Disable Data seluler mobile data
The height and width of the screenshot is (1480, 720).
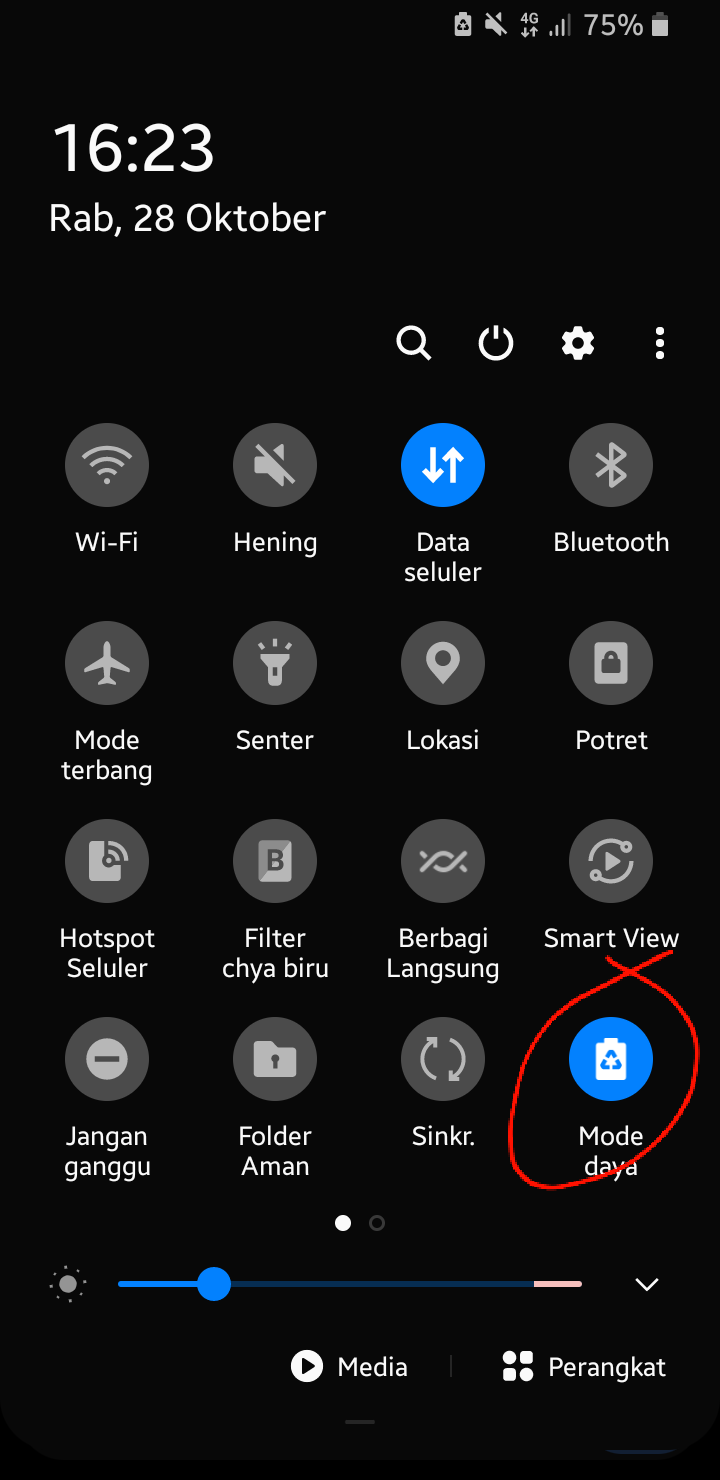pyautogui.click(x=443, y=465)
